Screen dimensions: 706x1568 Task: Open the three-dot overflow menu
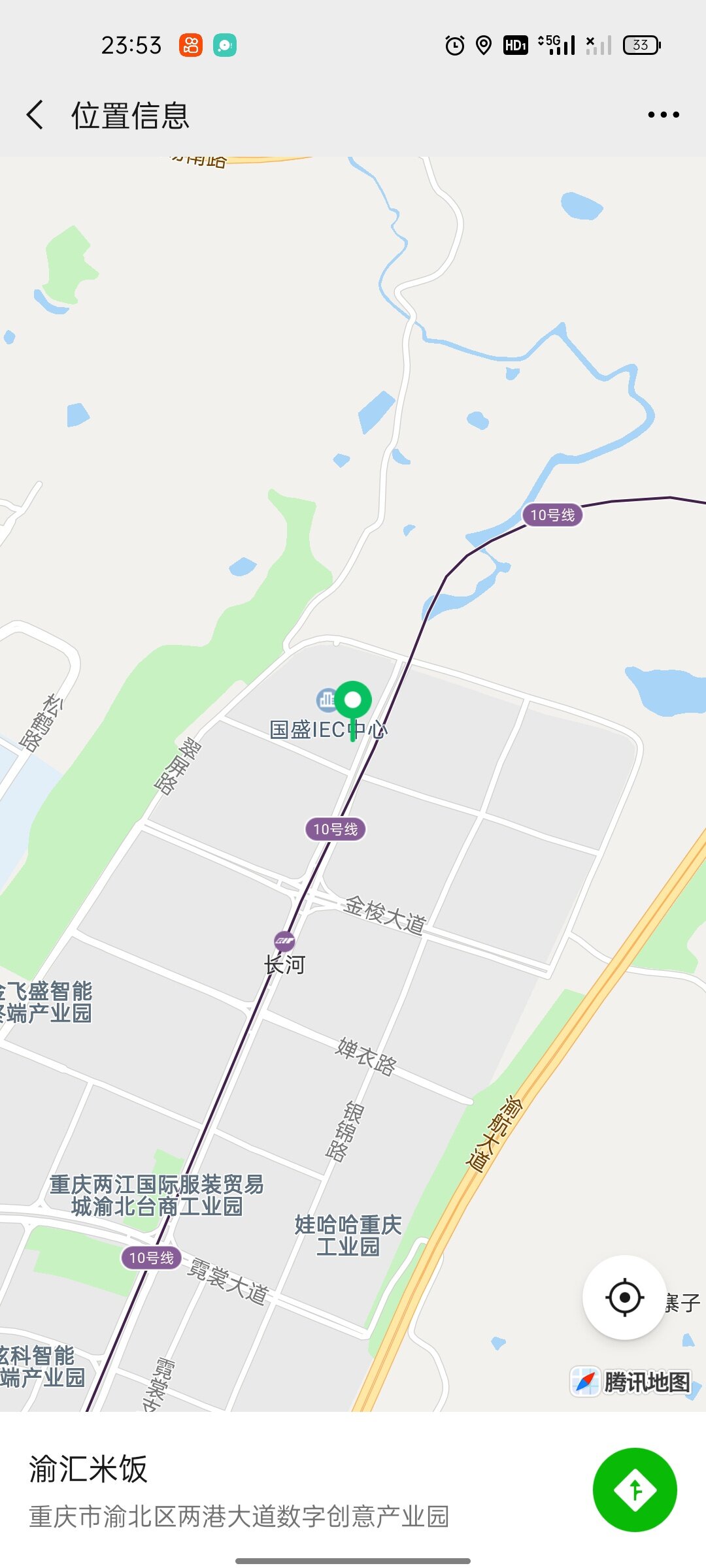click(x=663, y=115)
